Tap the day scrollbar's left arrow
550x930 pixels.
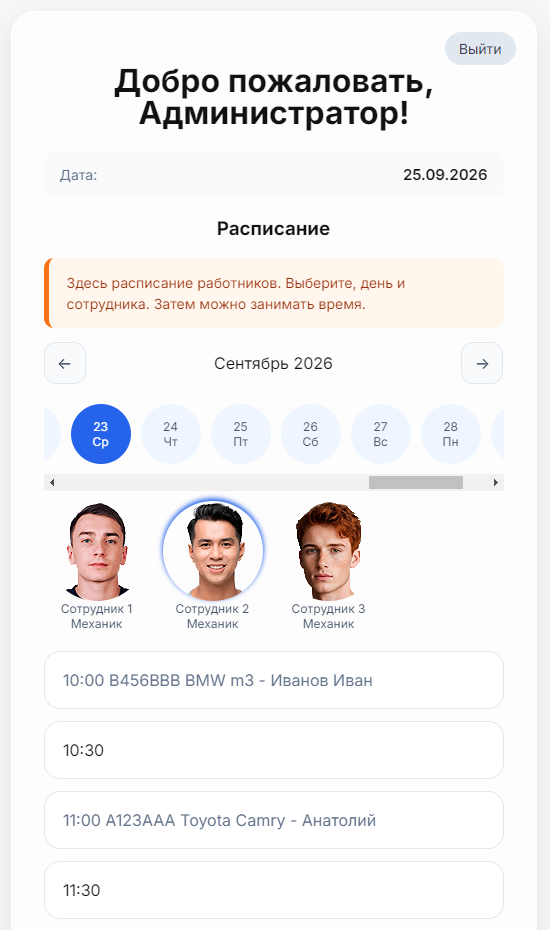52,482
